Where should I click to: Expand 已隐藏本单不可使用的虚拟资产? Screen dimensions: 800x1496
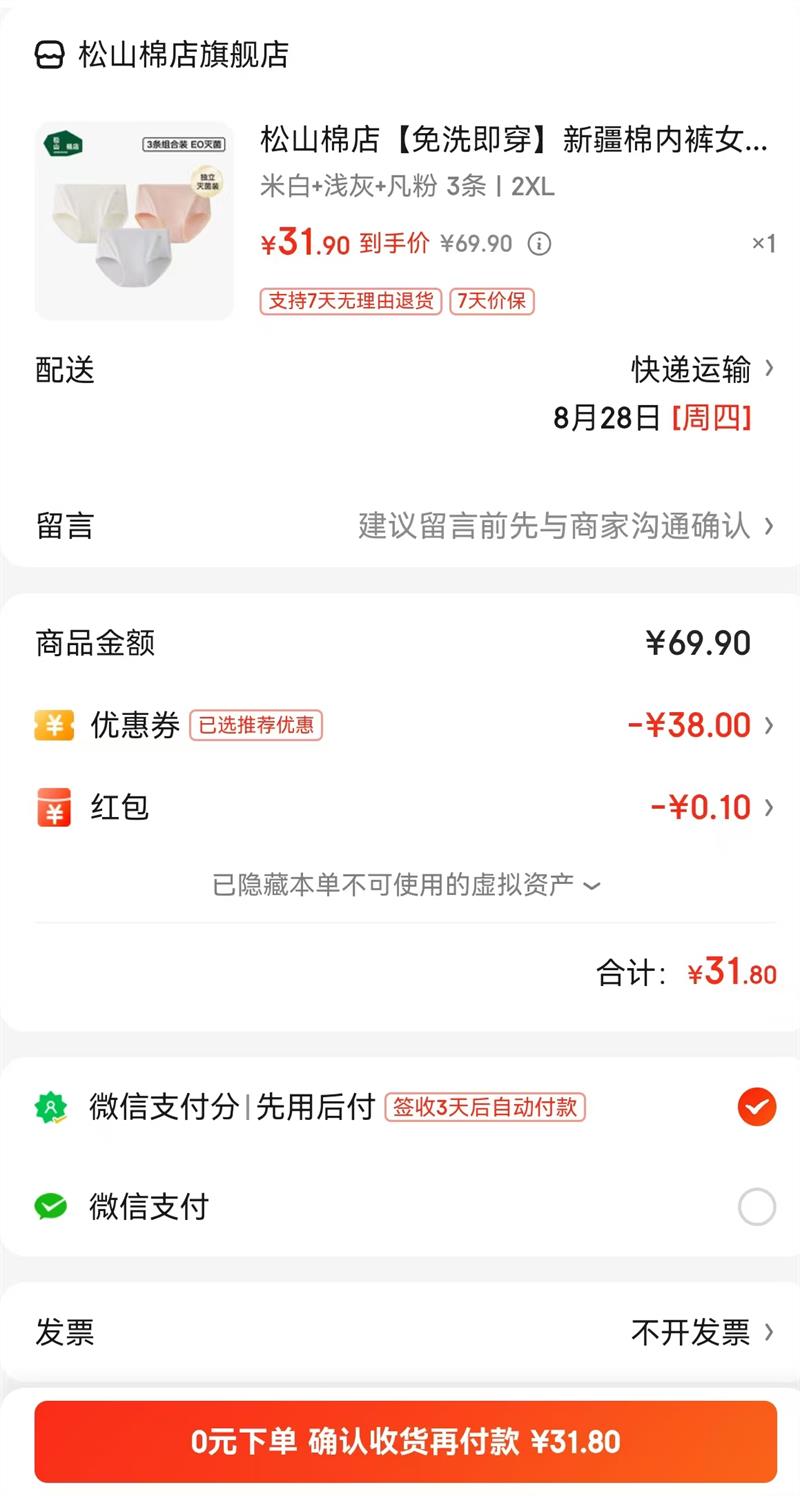coord(405,885)
